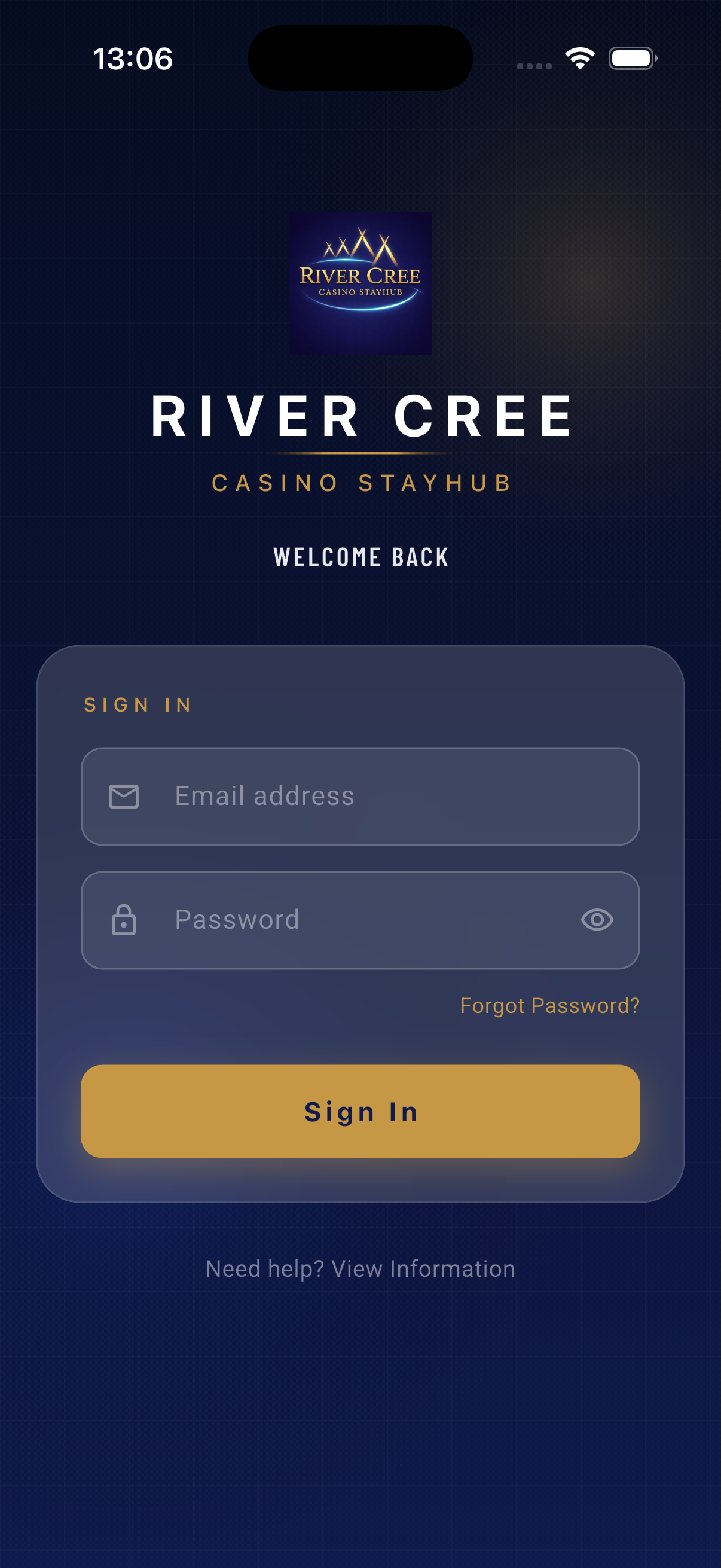Click the River Cree Casino logo
The width and height of the screenshot is (721, 1568).
(360, 283)
